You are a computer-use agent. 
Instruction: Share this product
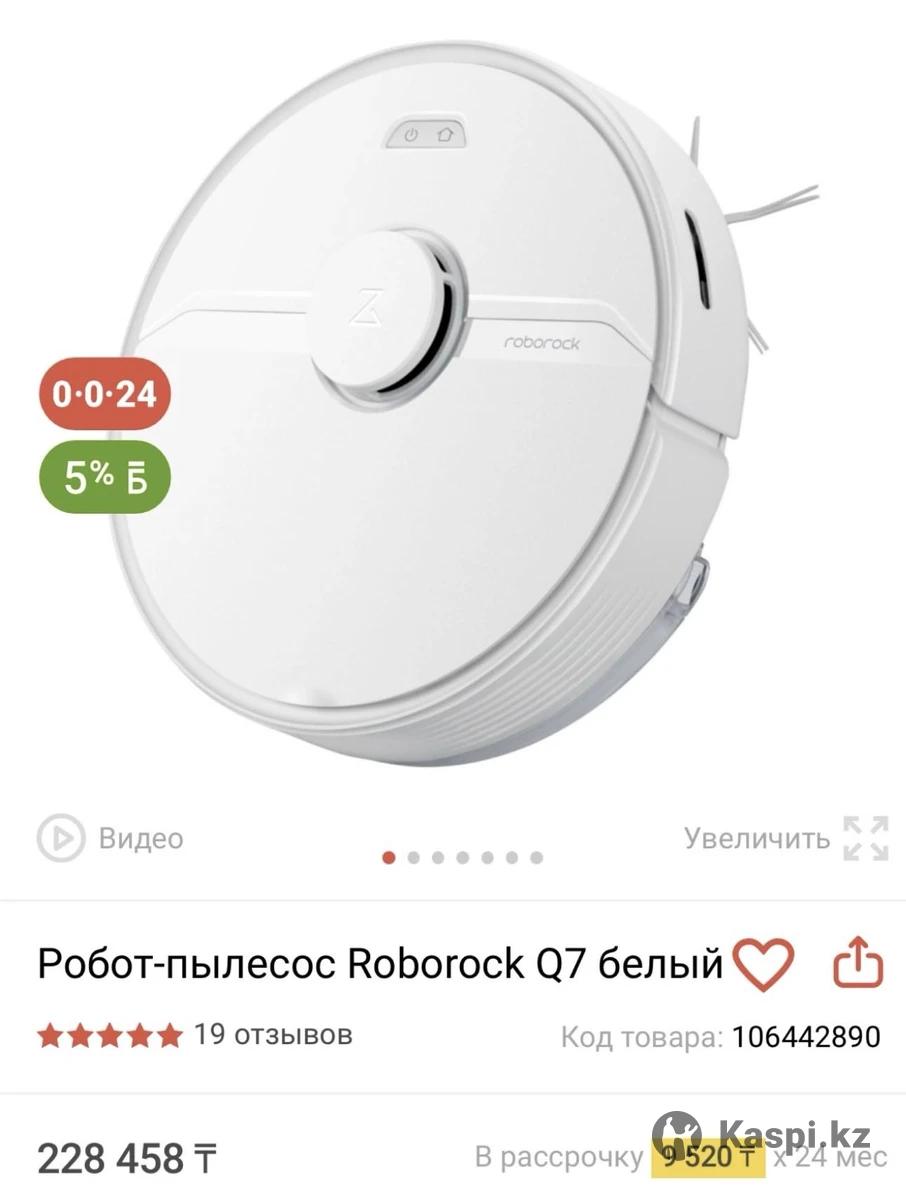point(859,966)
